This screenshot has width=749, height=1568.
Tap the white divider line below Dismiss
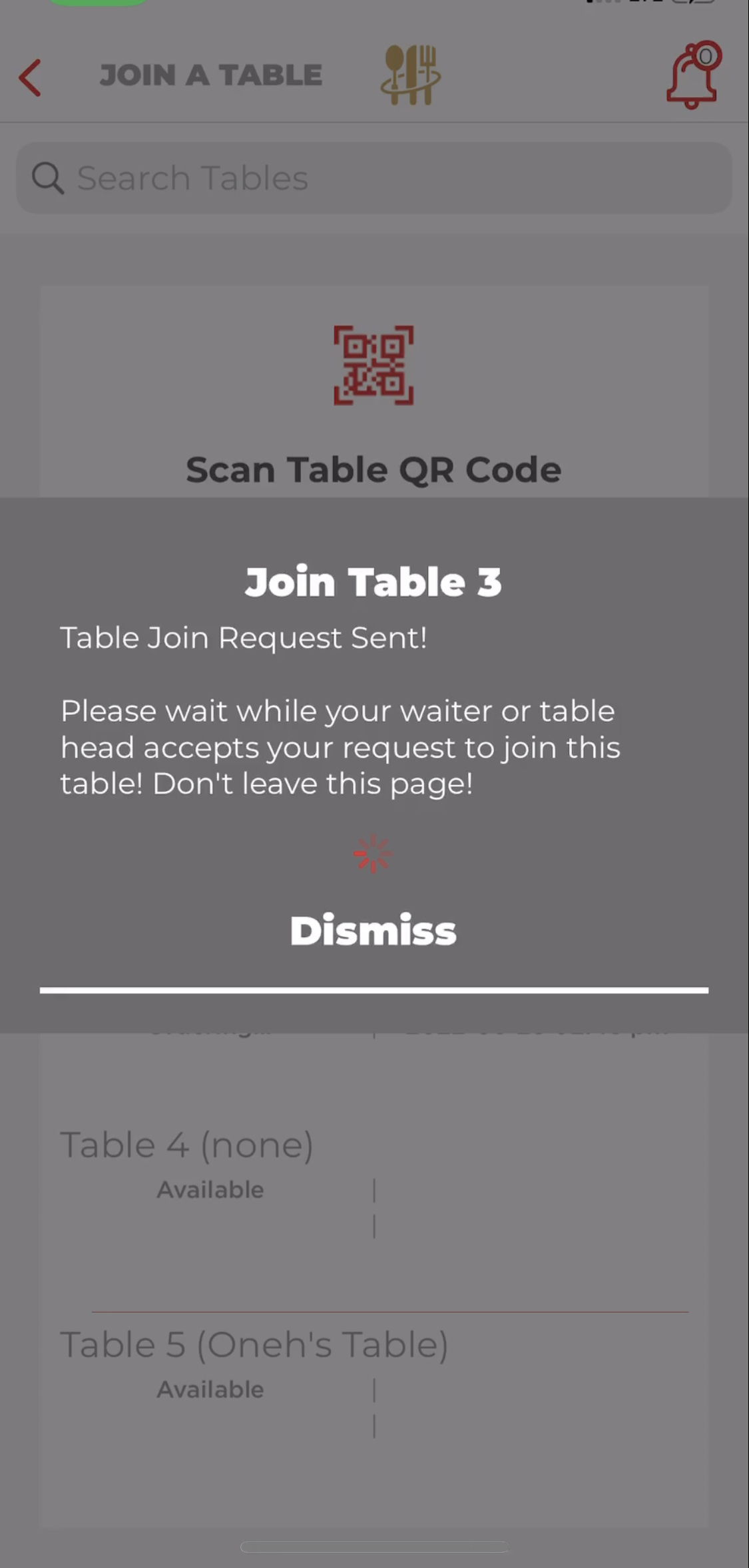373,990
